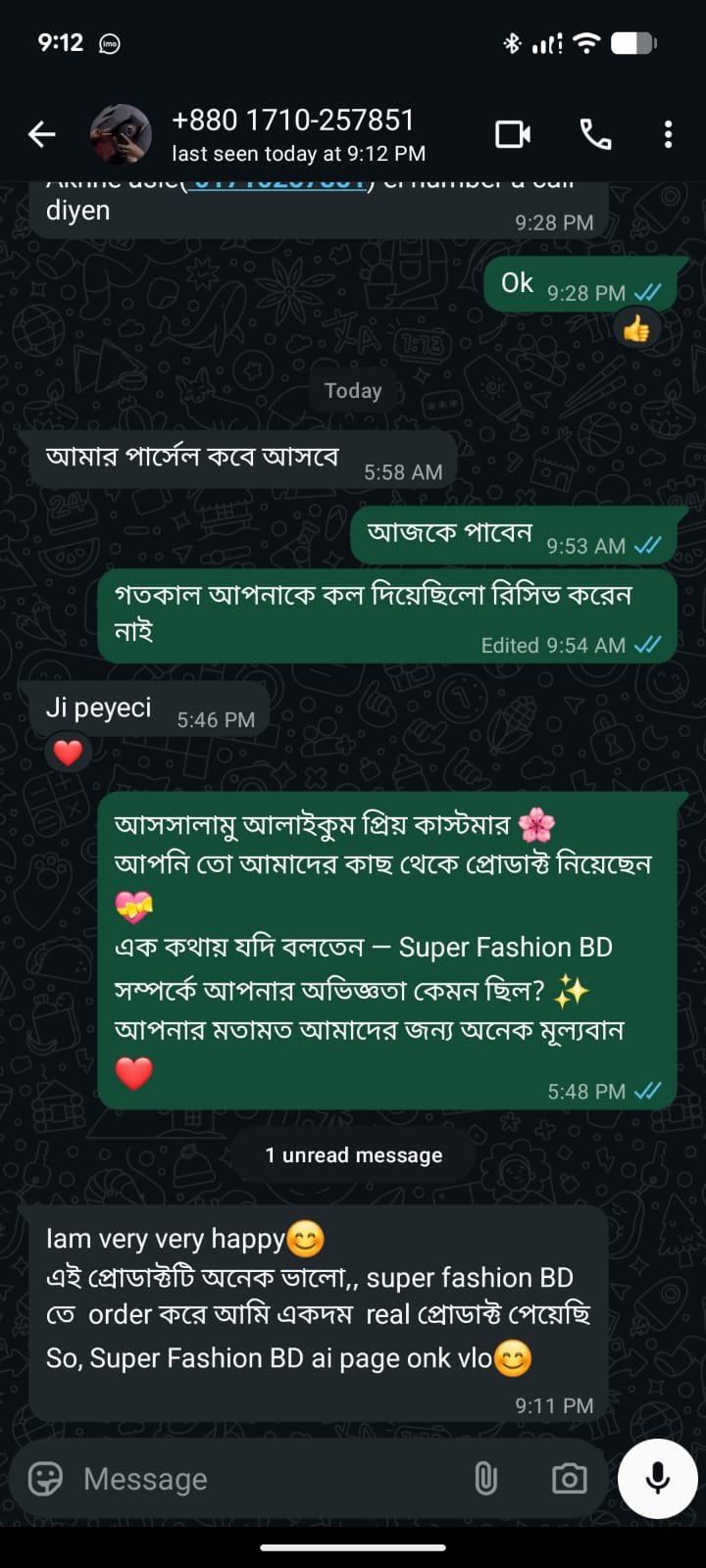Open the more options menu

[668, 134]
